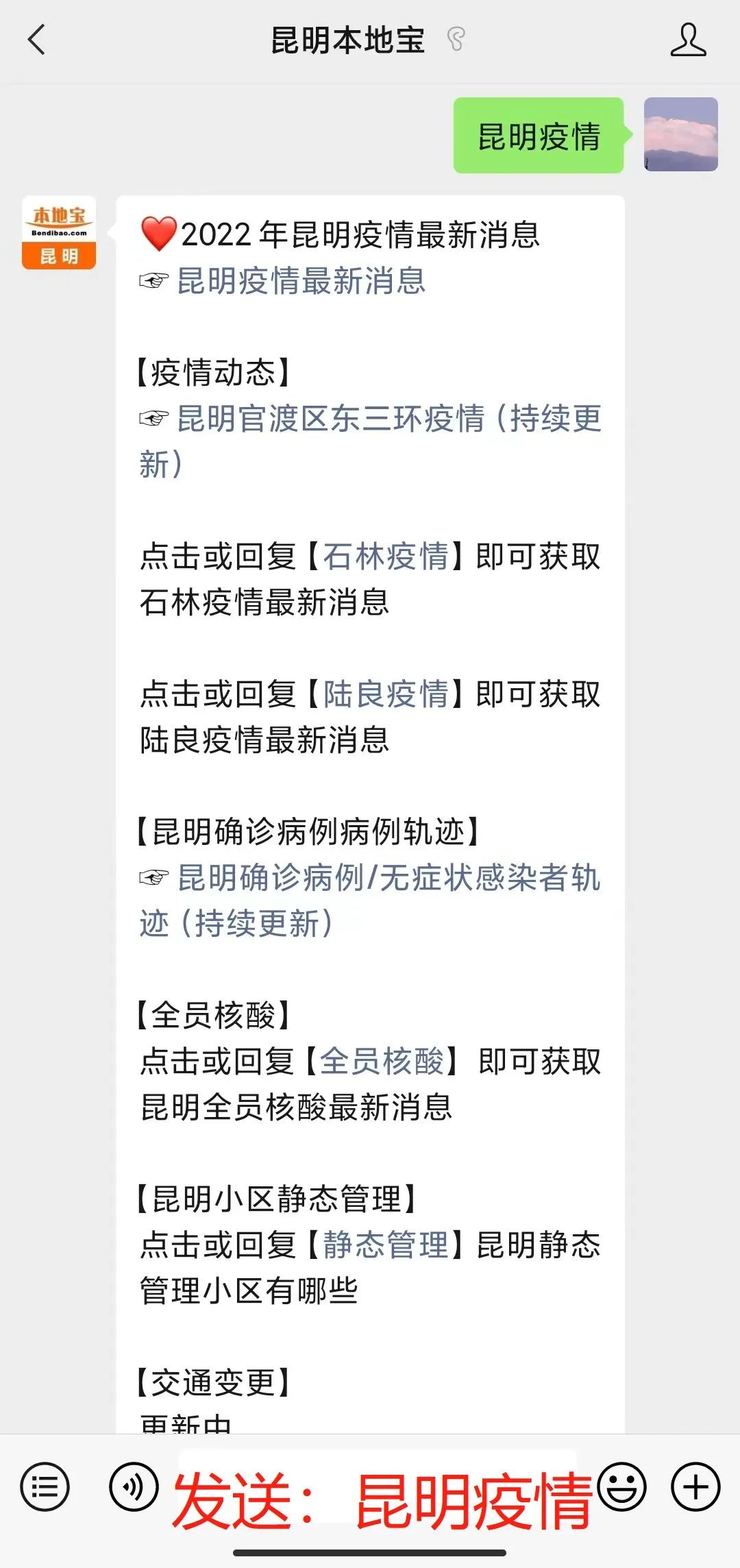Tap my own cloud avatar
Viewport: 740px width, 1568px height.
(x=680, y=134)
